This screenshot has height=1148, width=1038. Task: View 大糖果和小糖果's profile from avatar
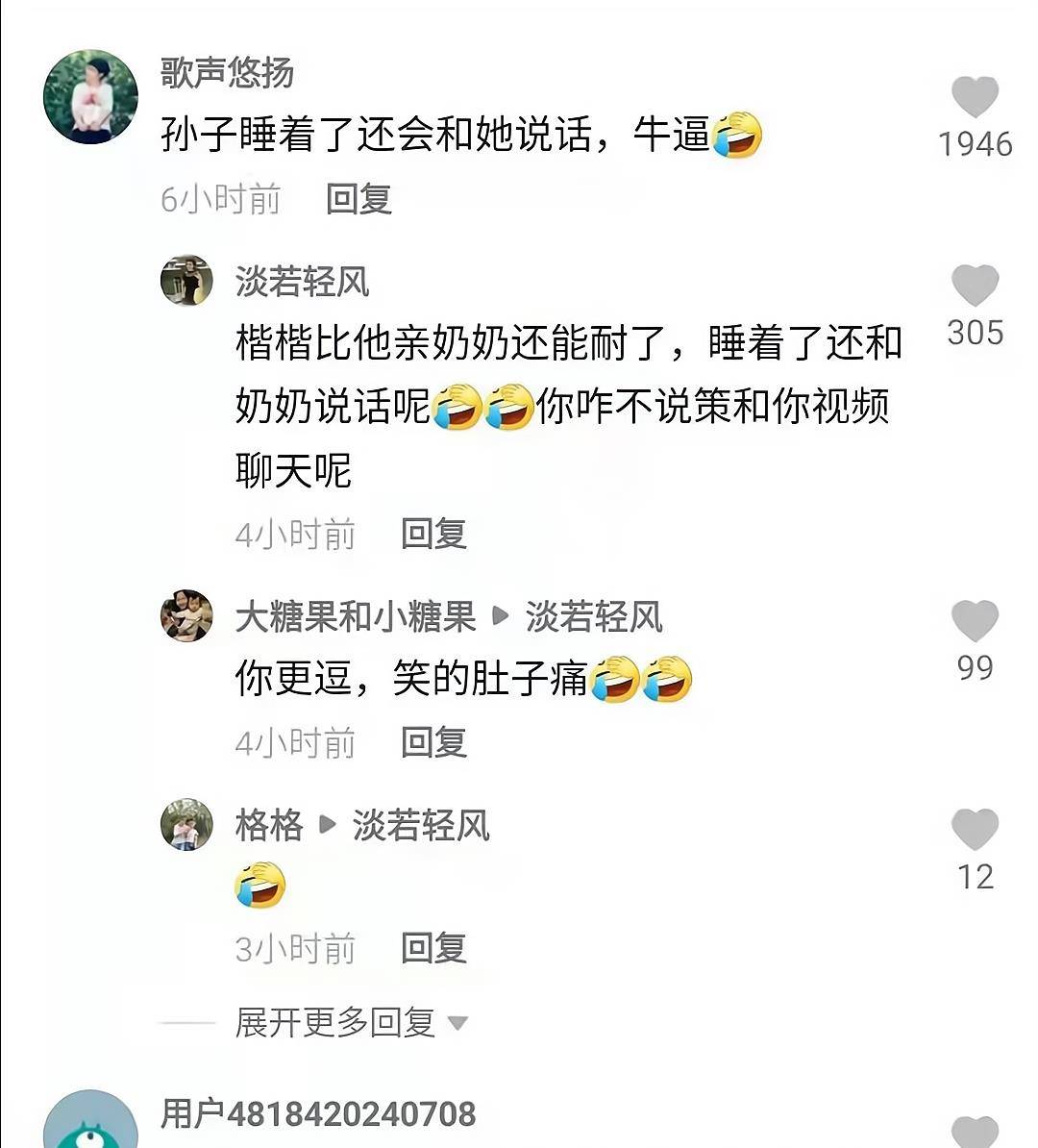pyautogui.click(x=186, y=615)
